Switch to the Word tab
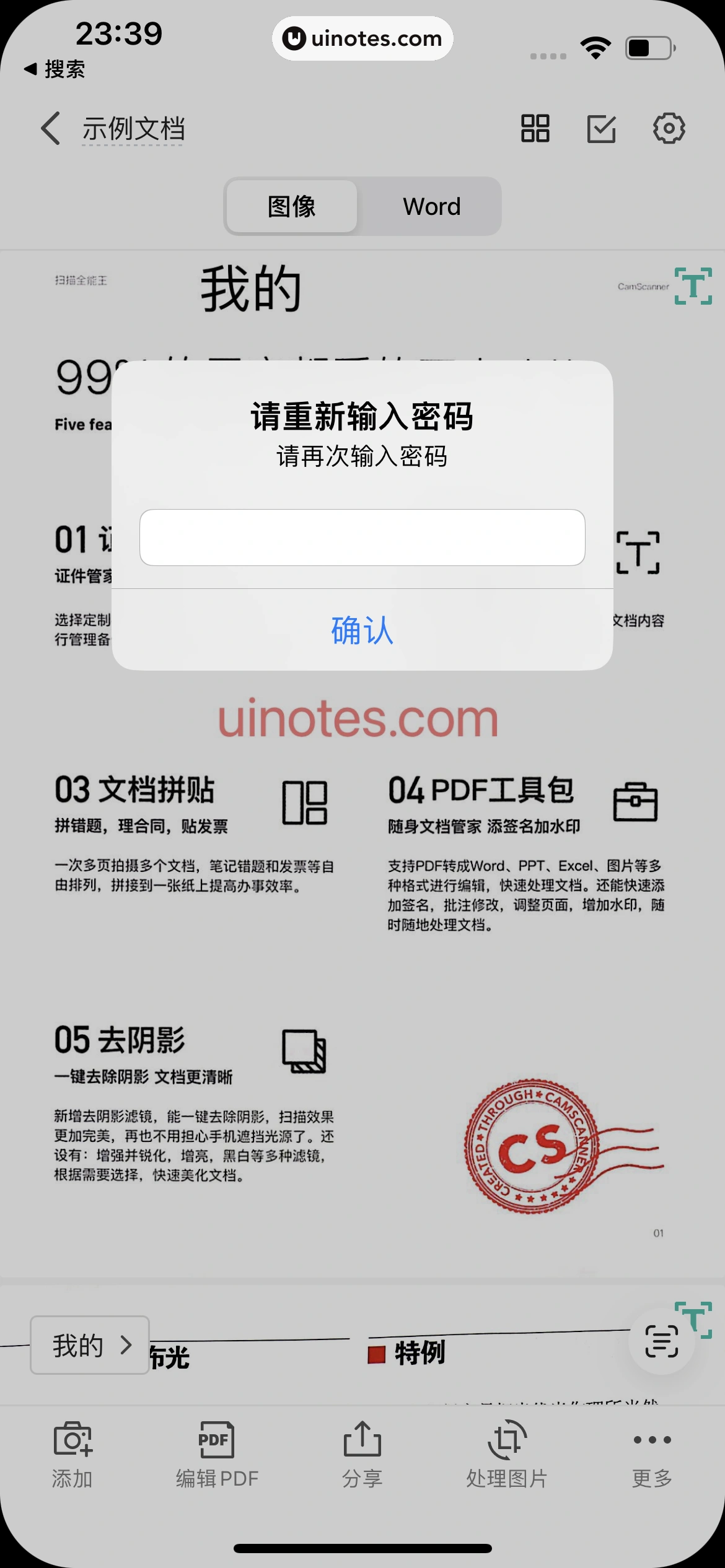This screenshot has height=1568, width=725. point(431,206)
